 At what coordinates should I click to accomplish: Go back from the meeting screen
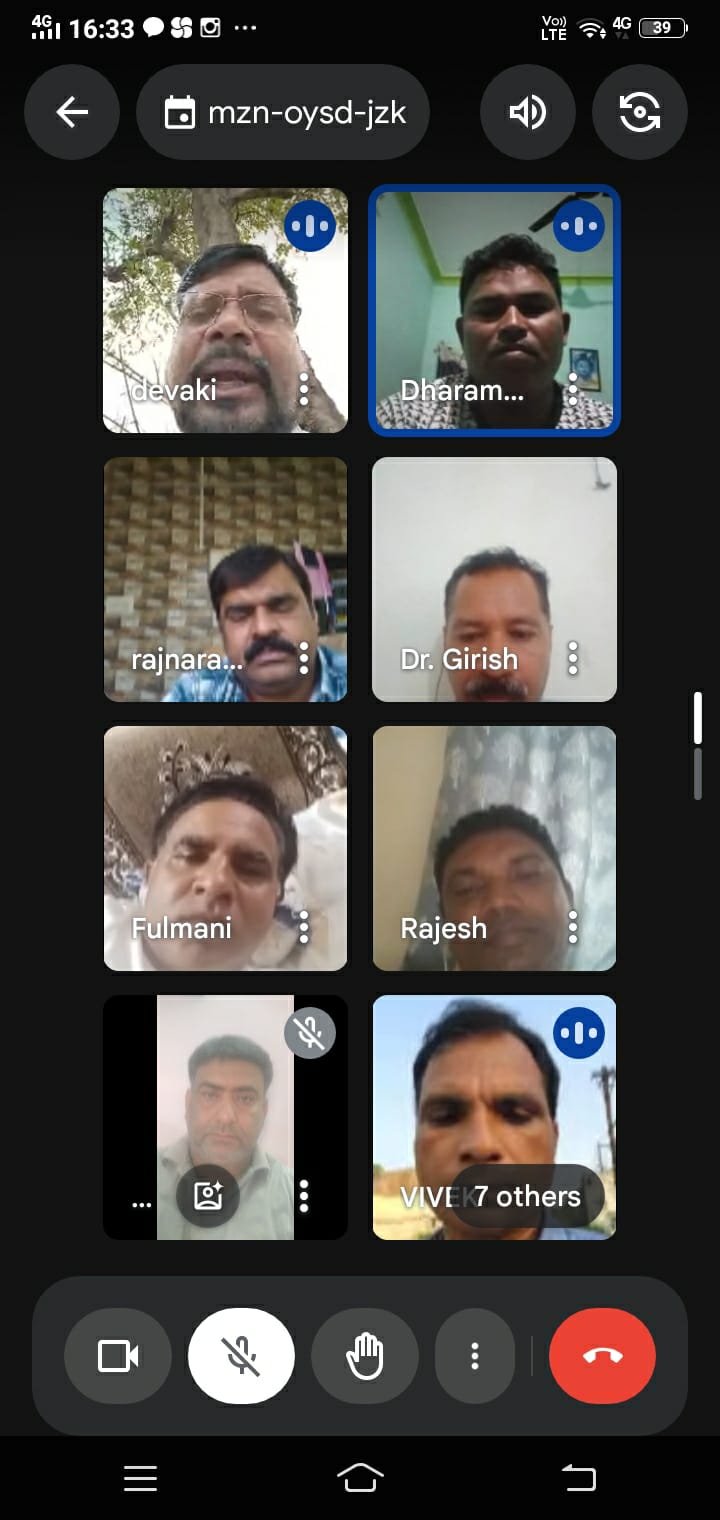pos(72,113)
